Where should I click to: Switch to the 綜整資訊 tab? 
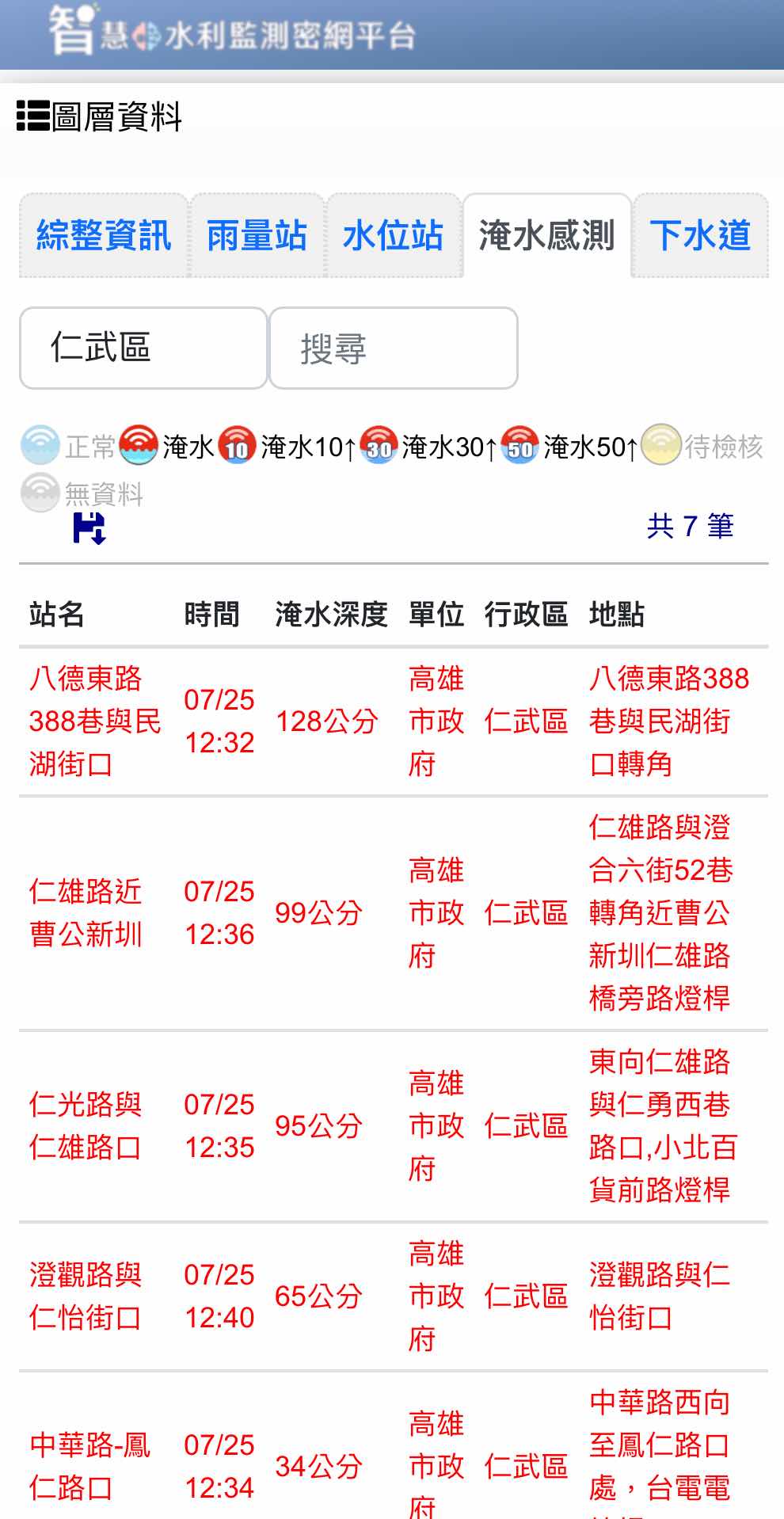click(x=104, y=235)
